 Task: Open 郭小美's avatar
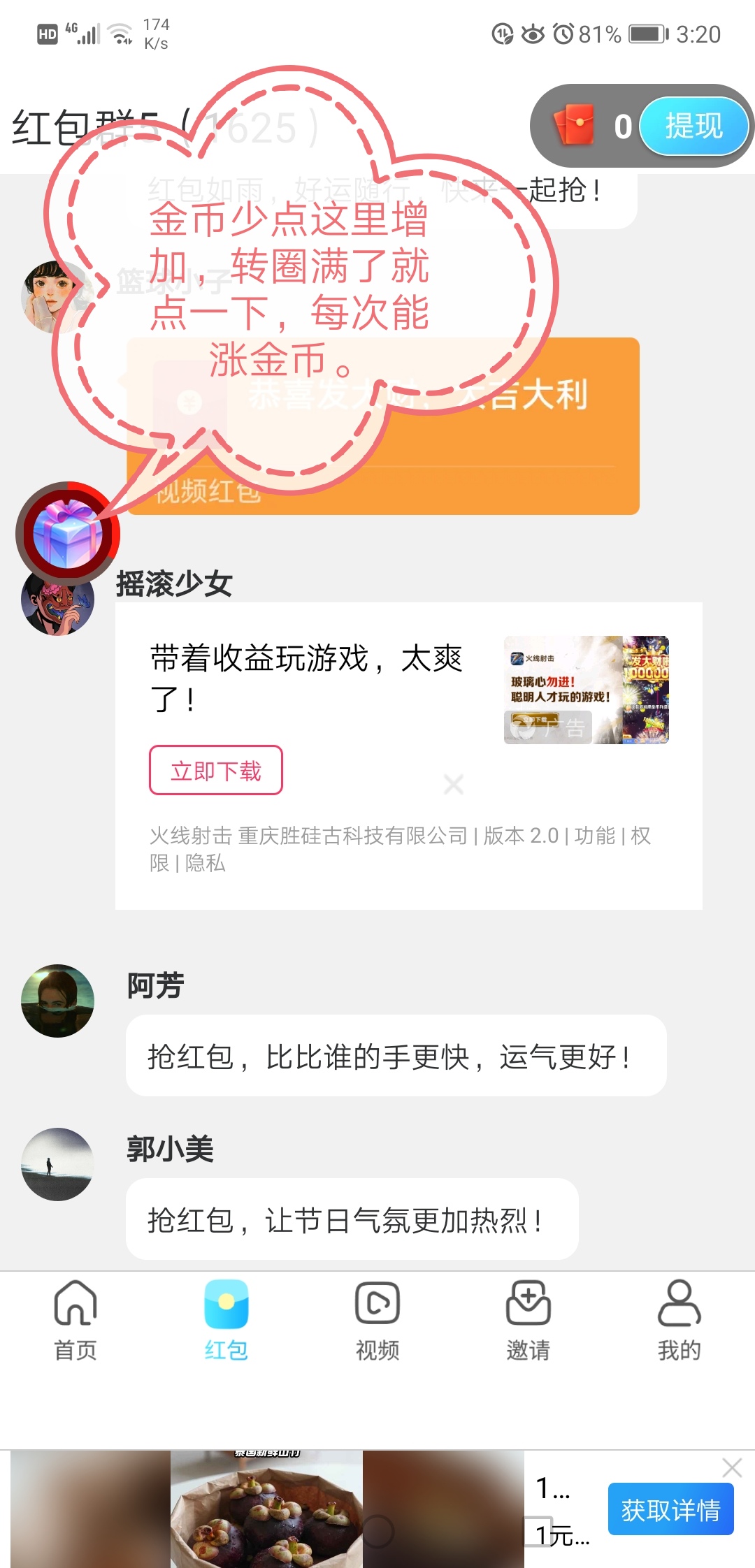pyautogui.click(x=57, y=1164)
